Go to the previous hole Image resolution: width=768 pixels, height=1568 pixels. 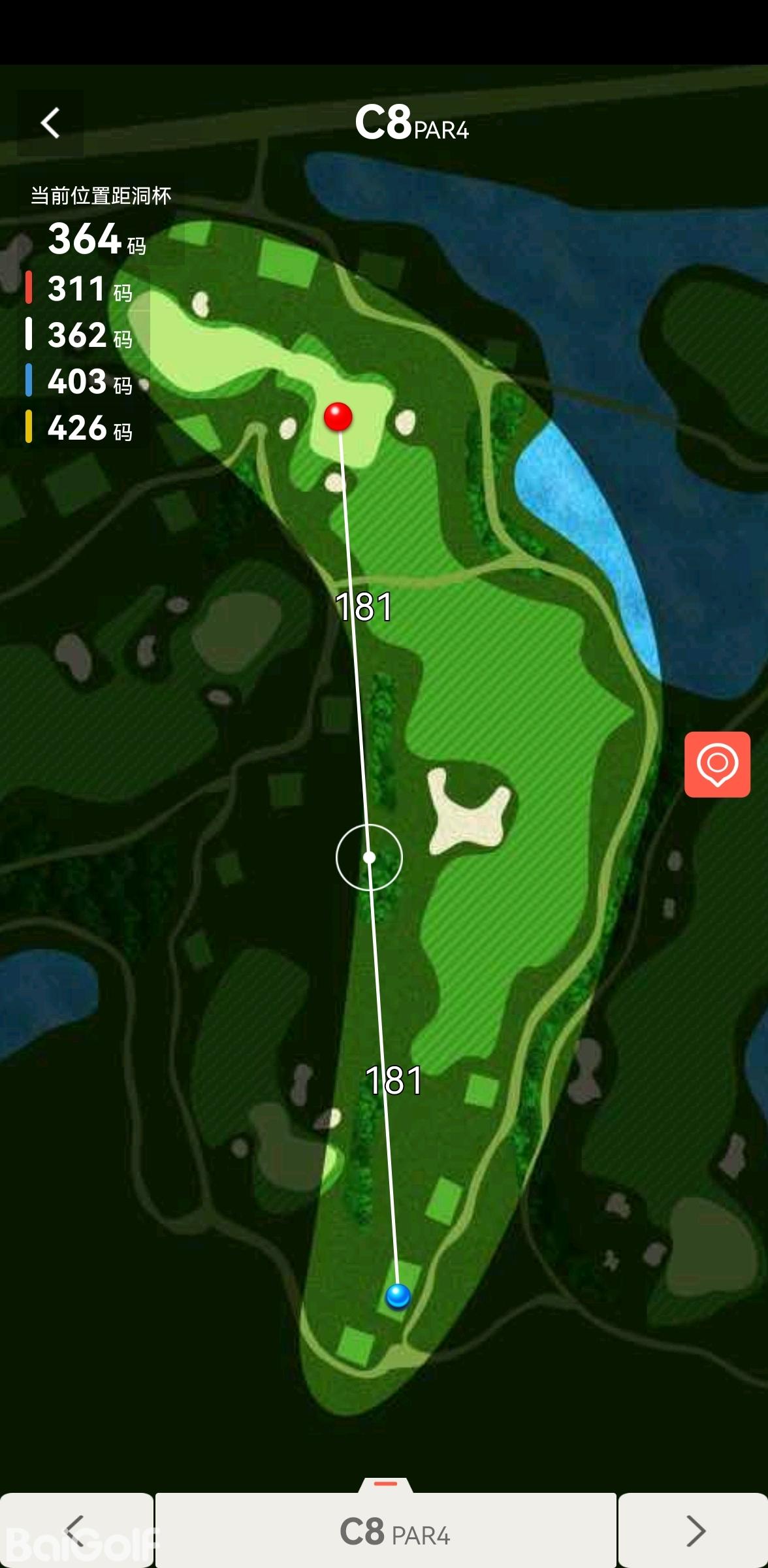76,1530
